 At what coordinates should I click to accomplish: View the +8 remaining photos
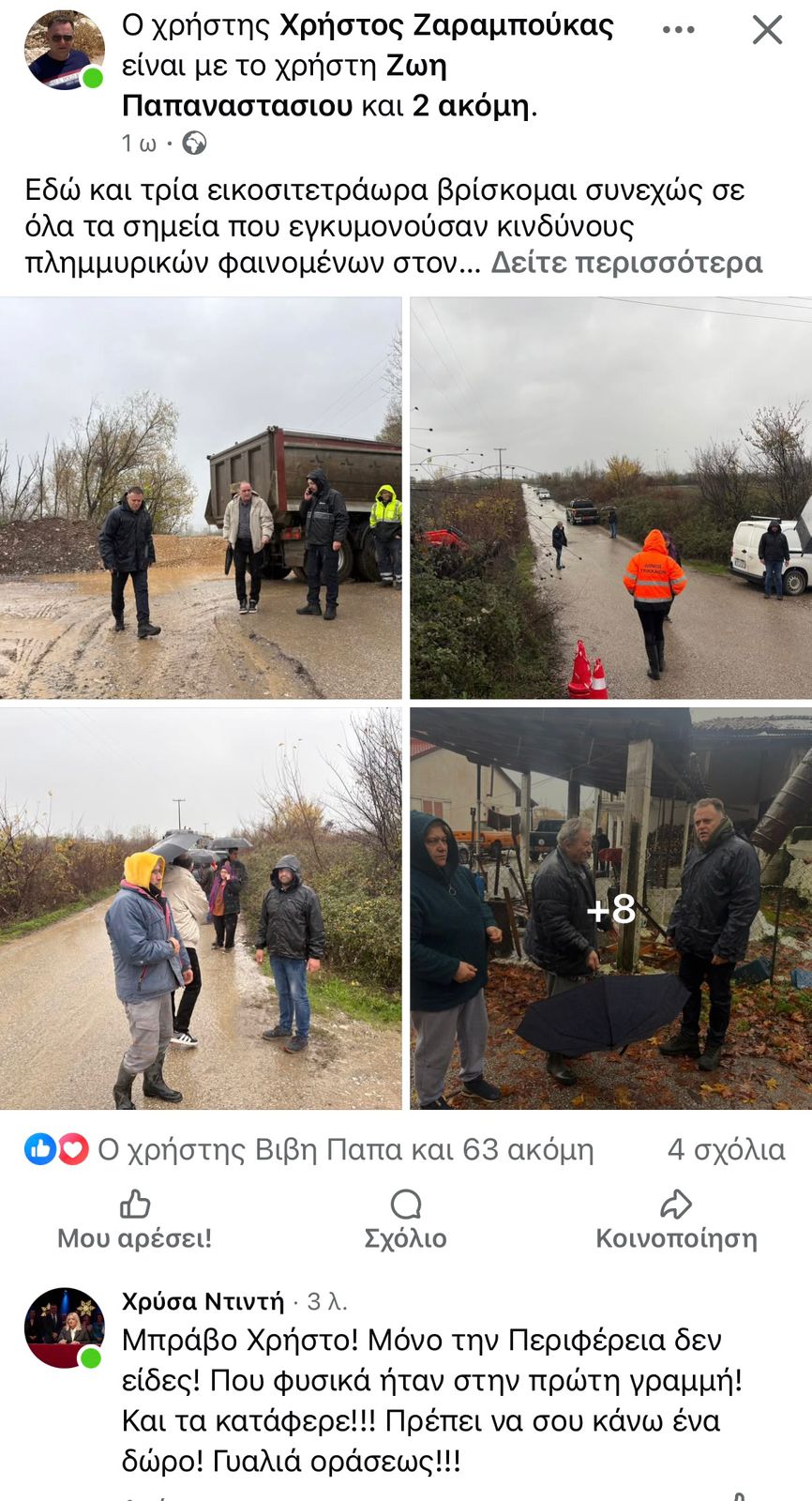coord(610,908)
